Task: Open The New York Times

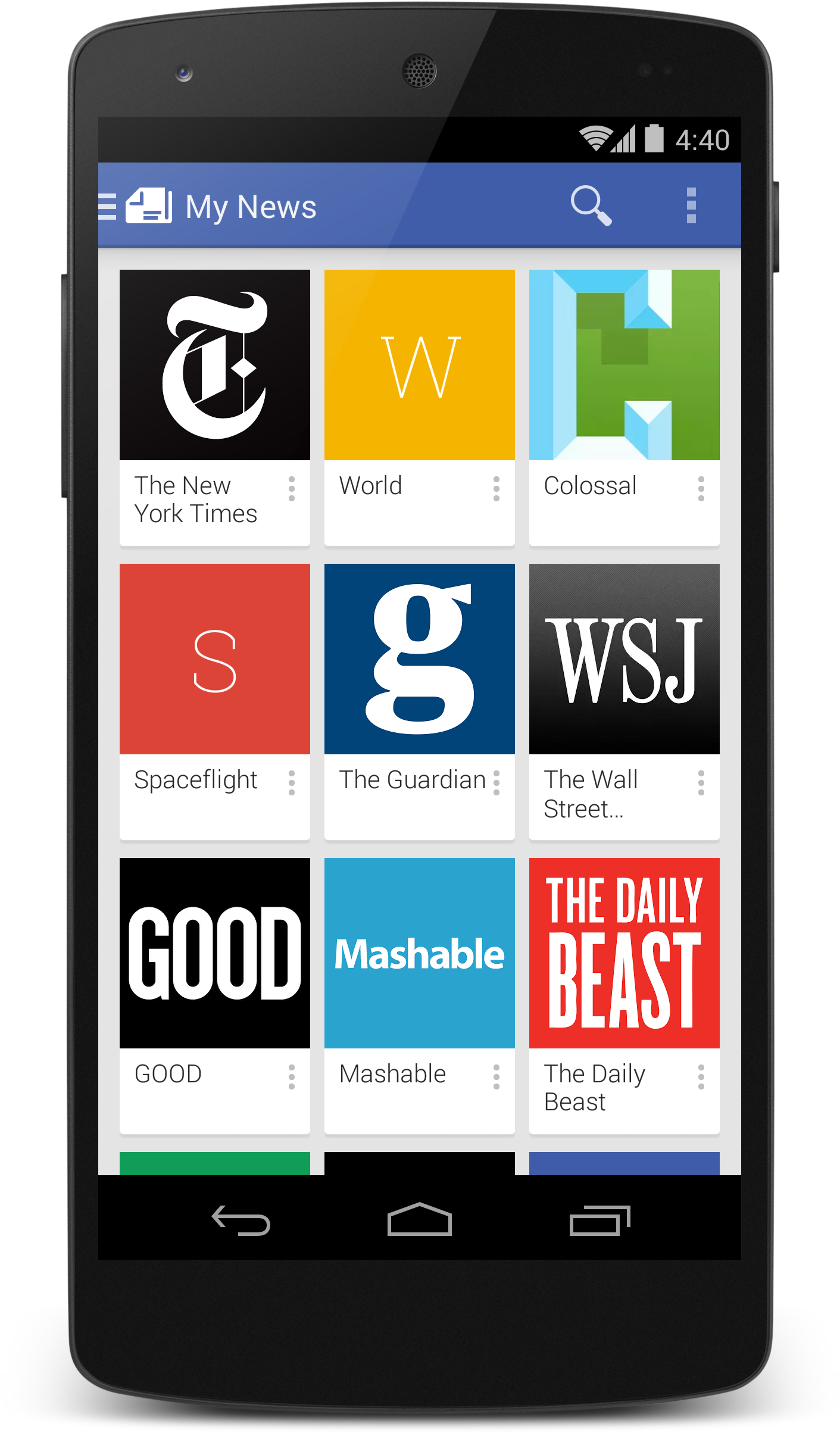Action: (214, 365)
